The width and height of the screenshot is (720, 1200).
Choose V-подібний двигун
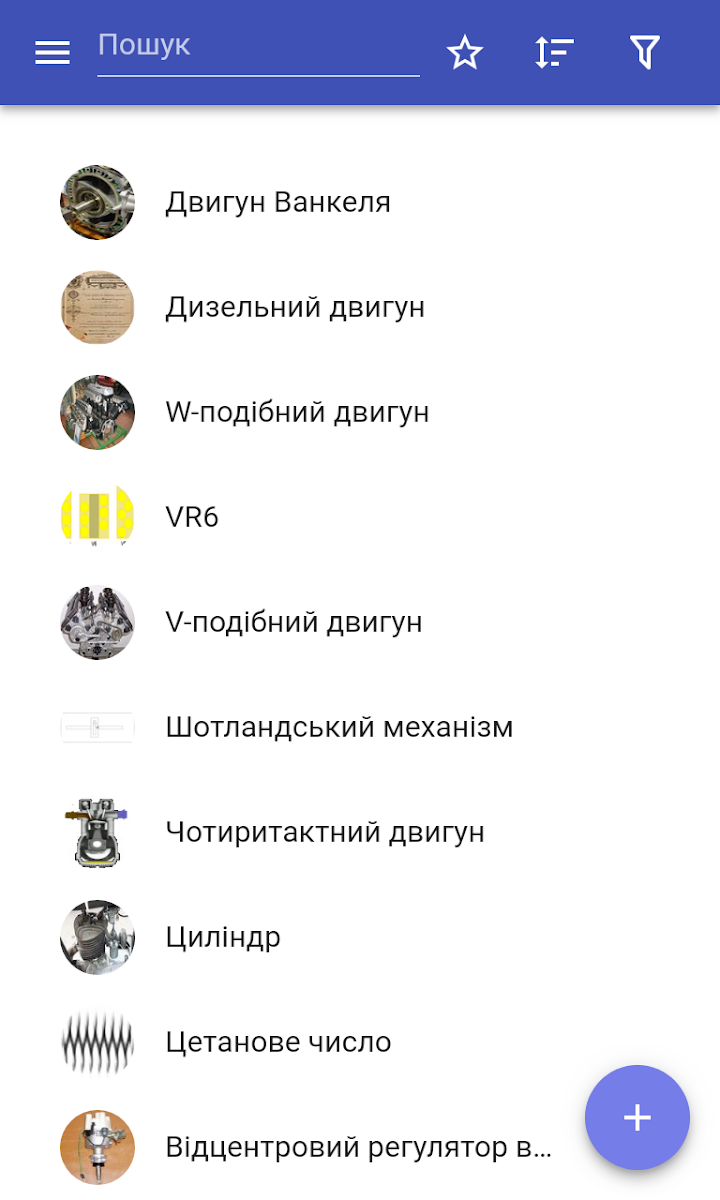coord(293,622)
